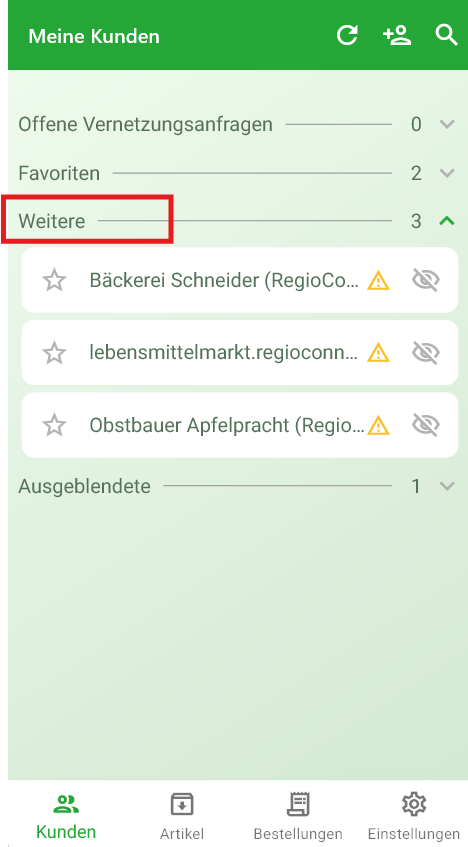Hide Obstbauer Apfelpracht with the eye icon
The image size is (468, 847).
[426, 425]
